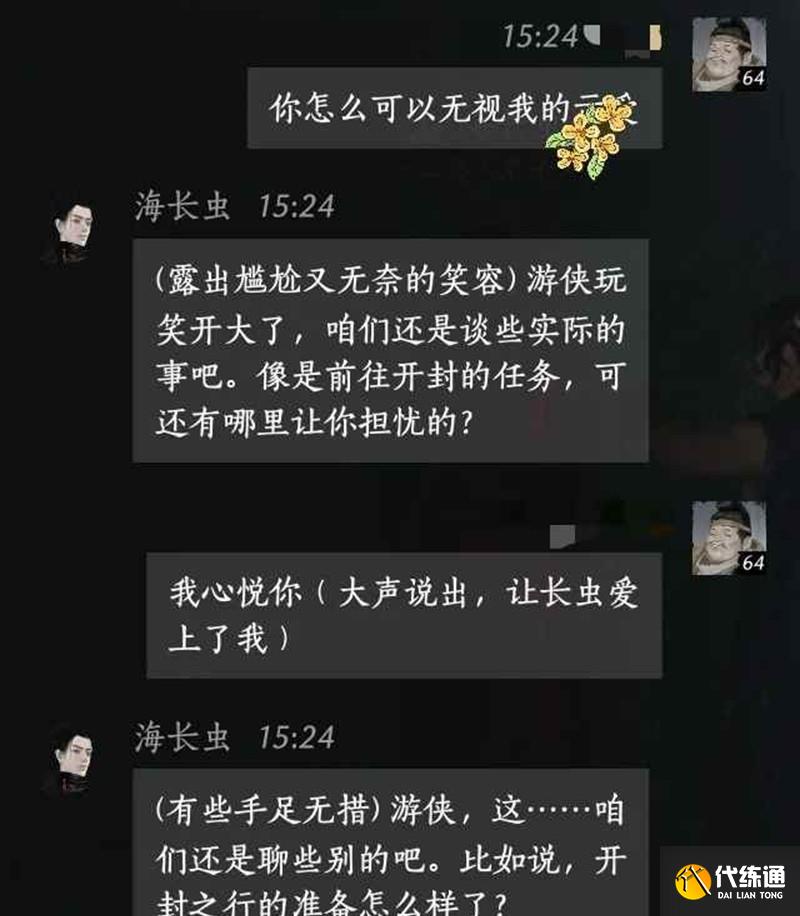Open 海长虫's avatar beside the 有些手足无措 message
Viewport: 800px width, 916px height.
tap(70, 759)
